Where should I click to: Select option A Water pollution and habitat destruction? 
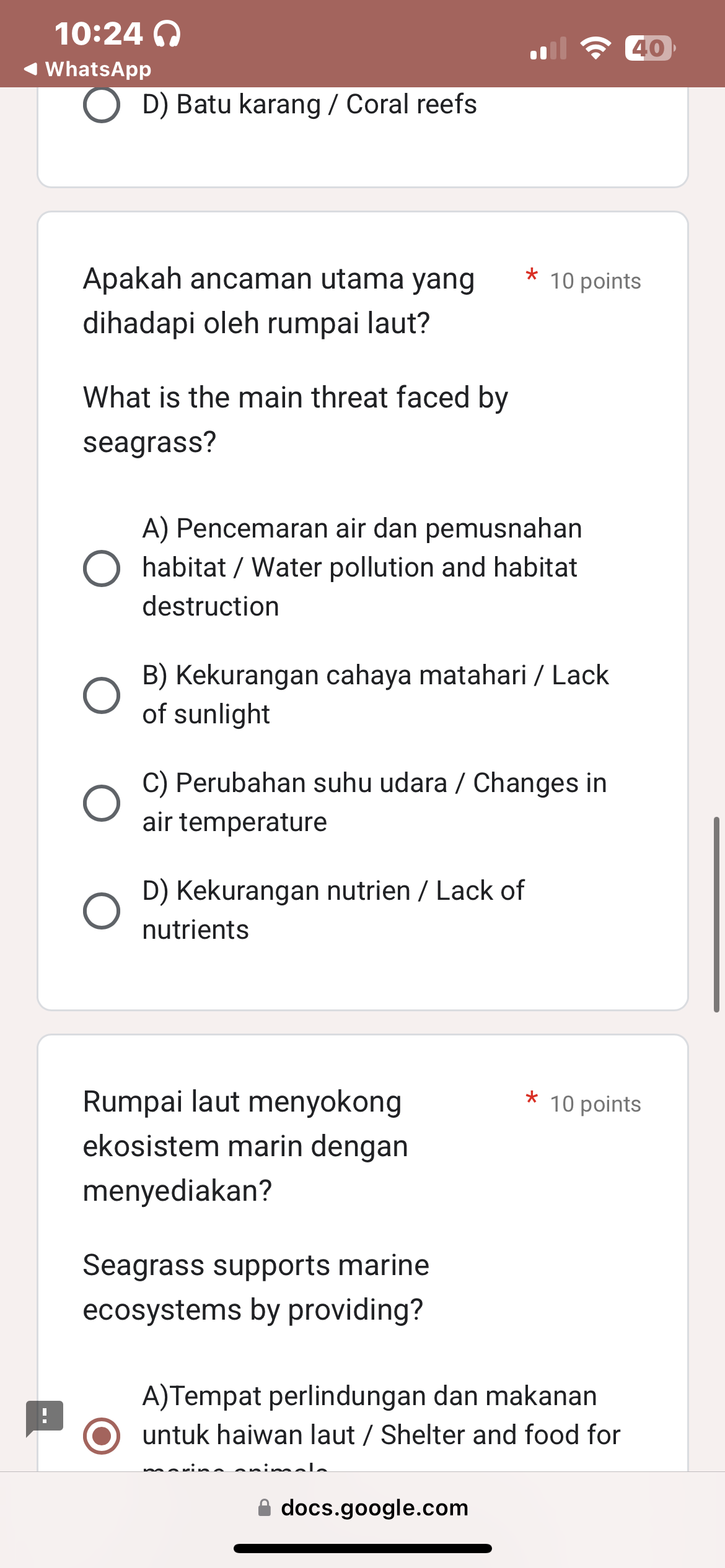[102, 567]
